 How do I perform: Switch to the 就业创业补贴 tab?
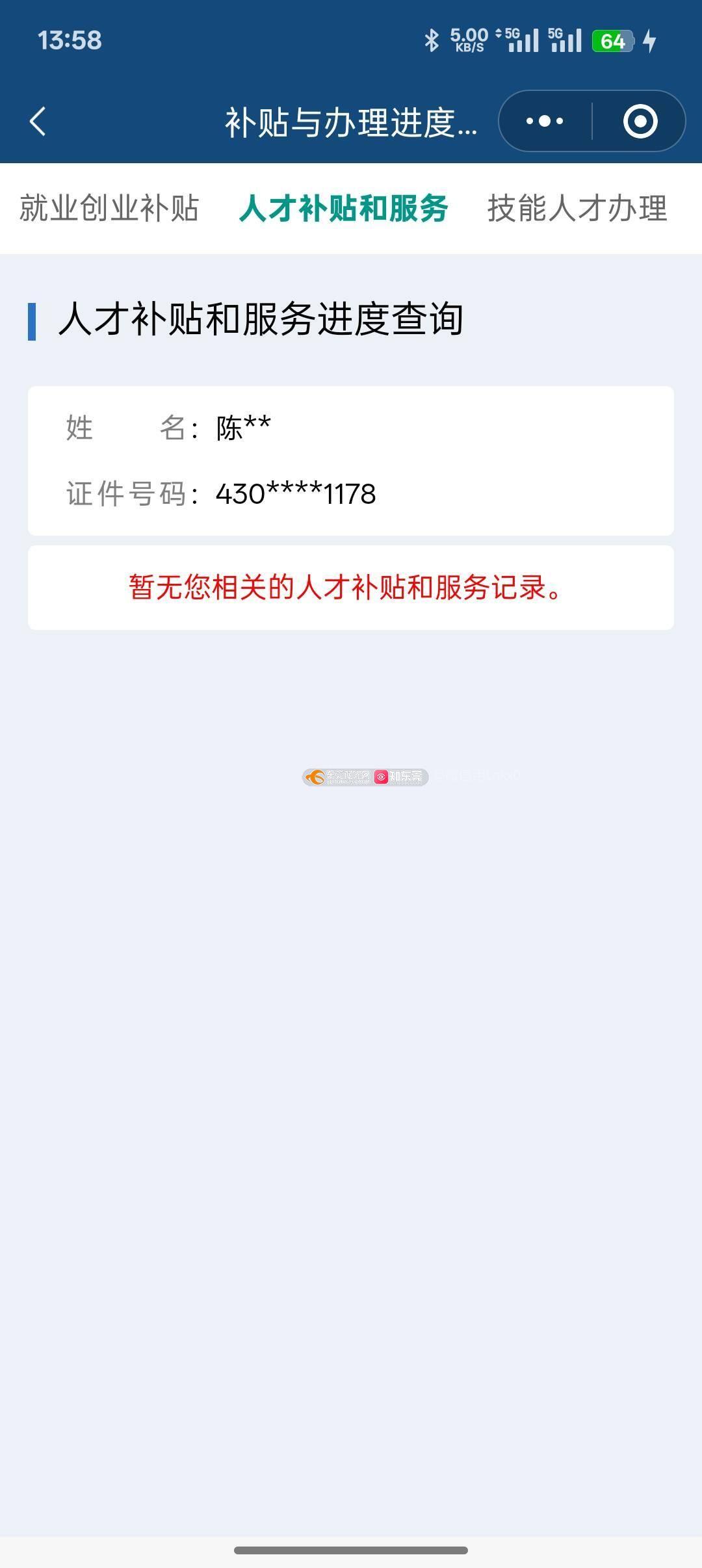pyautogui.click(x=109, y=209)
